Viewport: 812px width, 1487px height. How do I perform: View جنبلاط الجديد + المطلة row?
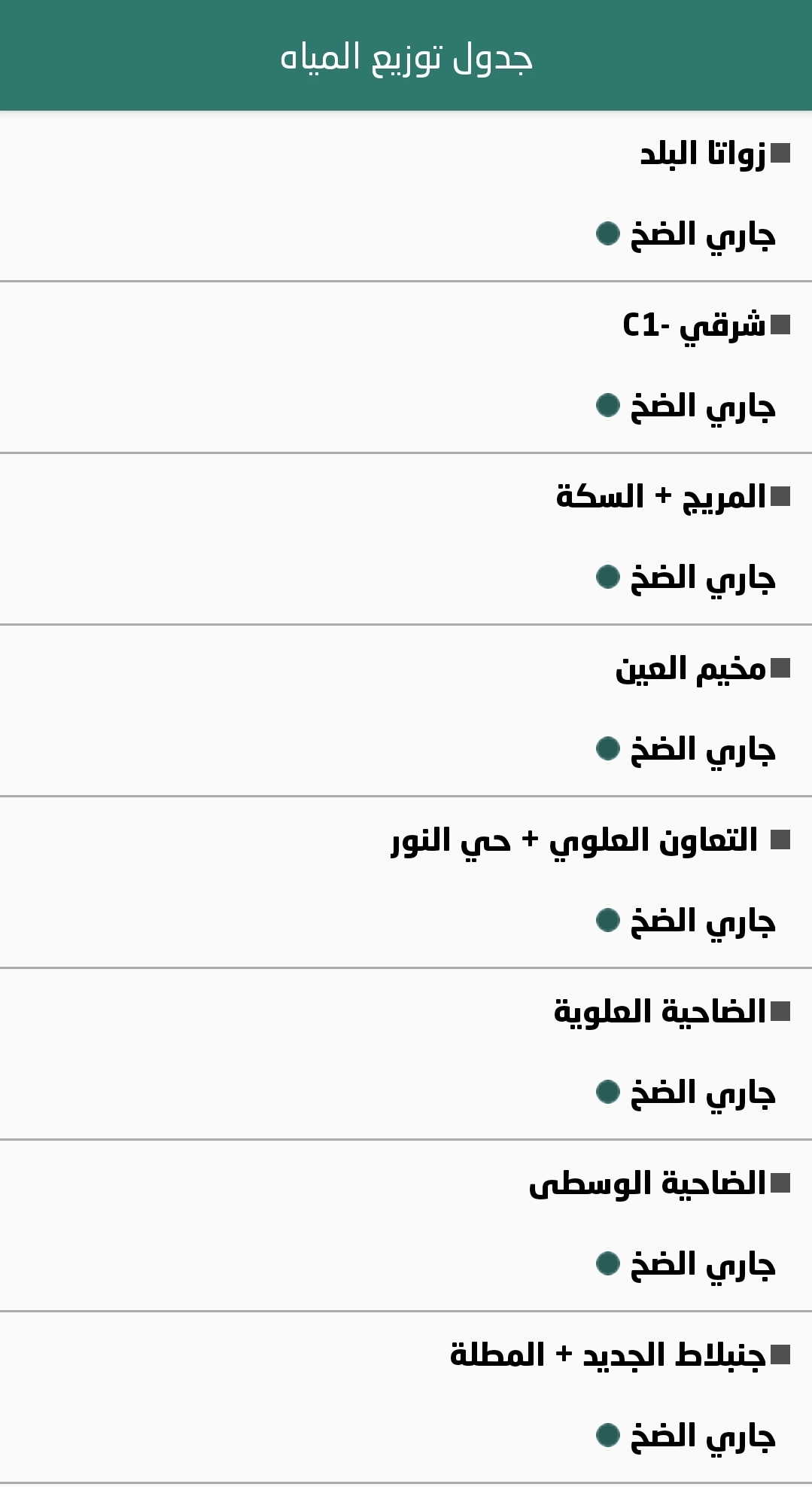[x=607, y=1355]
